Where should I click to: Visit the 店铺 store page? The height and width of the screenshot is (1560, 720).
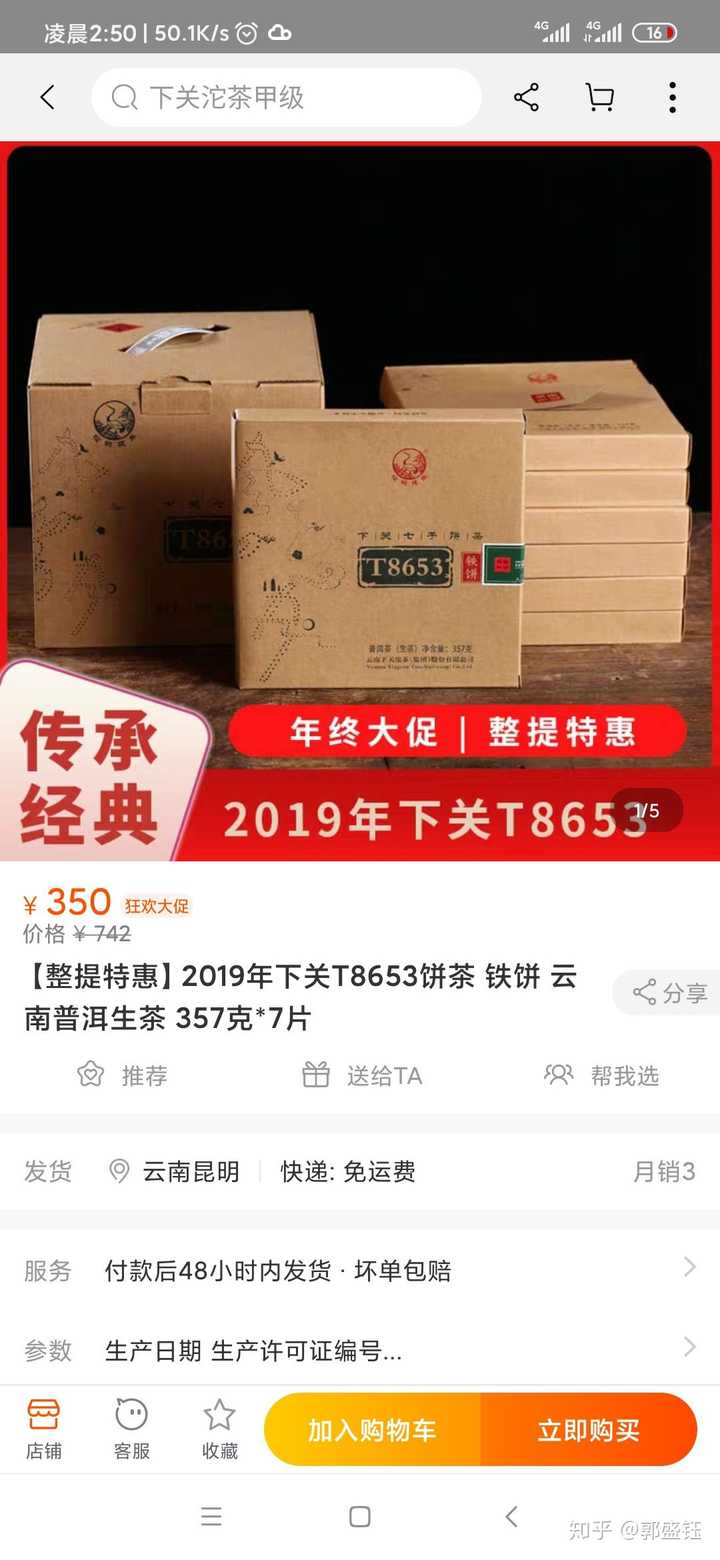coord(44,1429)
